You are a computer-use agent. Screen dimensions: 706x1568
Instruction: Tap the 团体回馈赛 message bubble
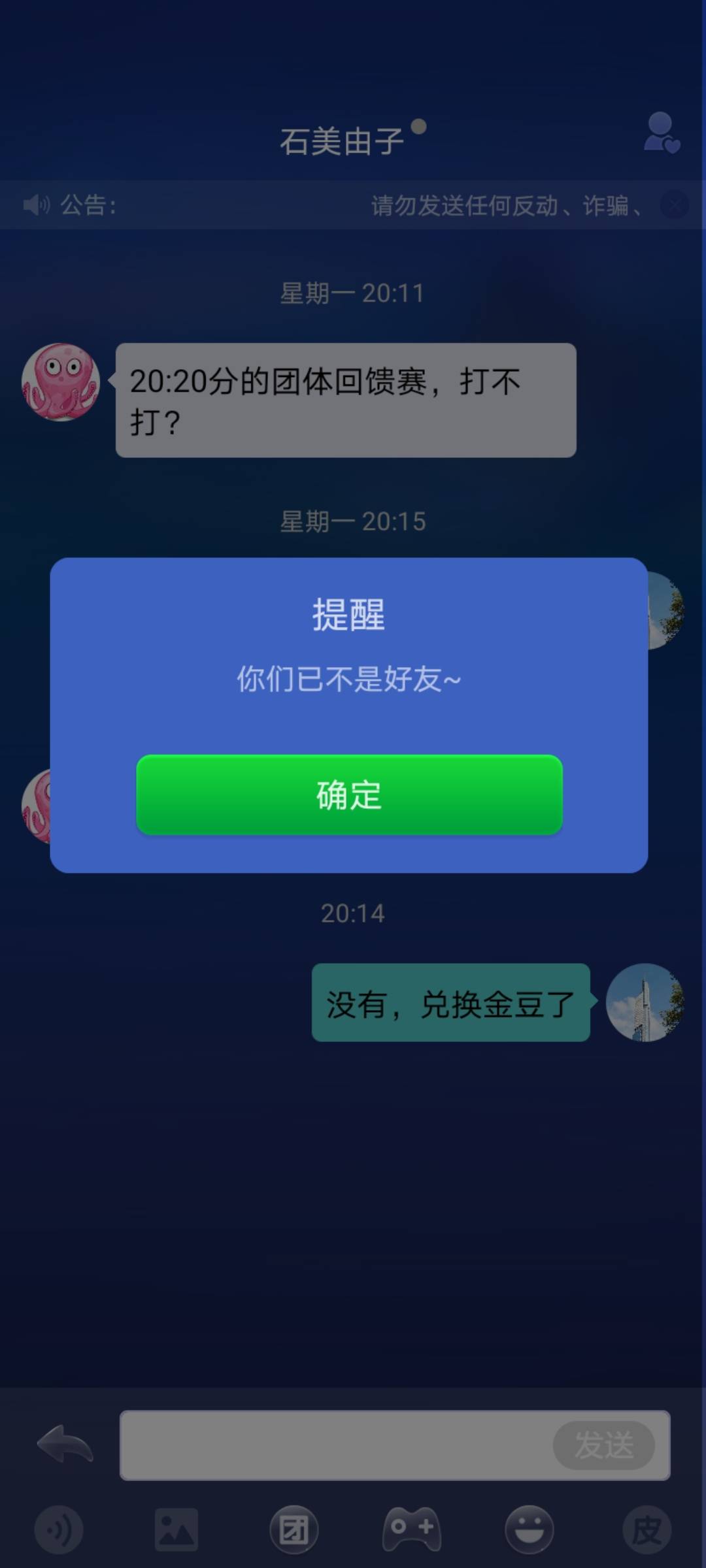pyautogui.click(x=346, y=399)
